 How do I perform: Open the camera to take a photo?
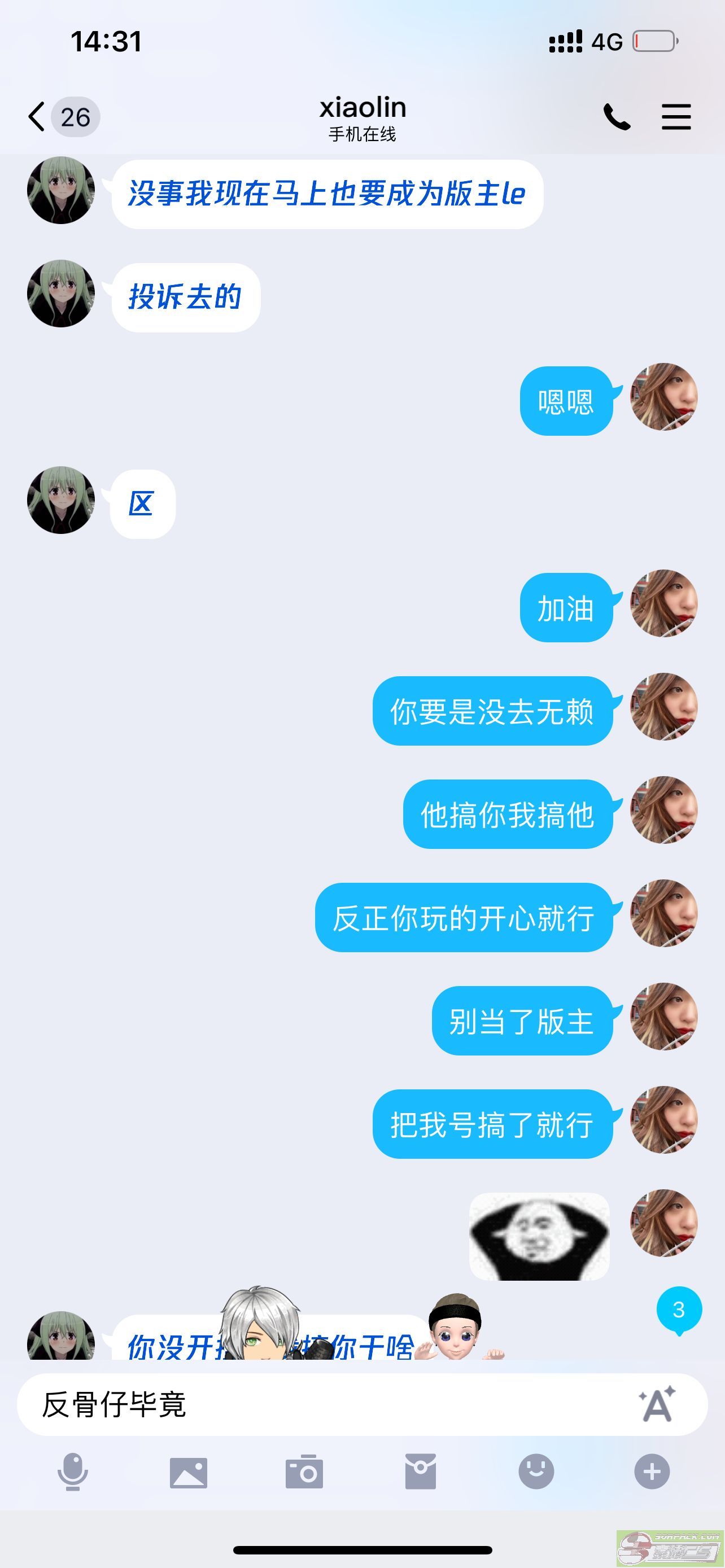click(304, 1472)
